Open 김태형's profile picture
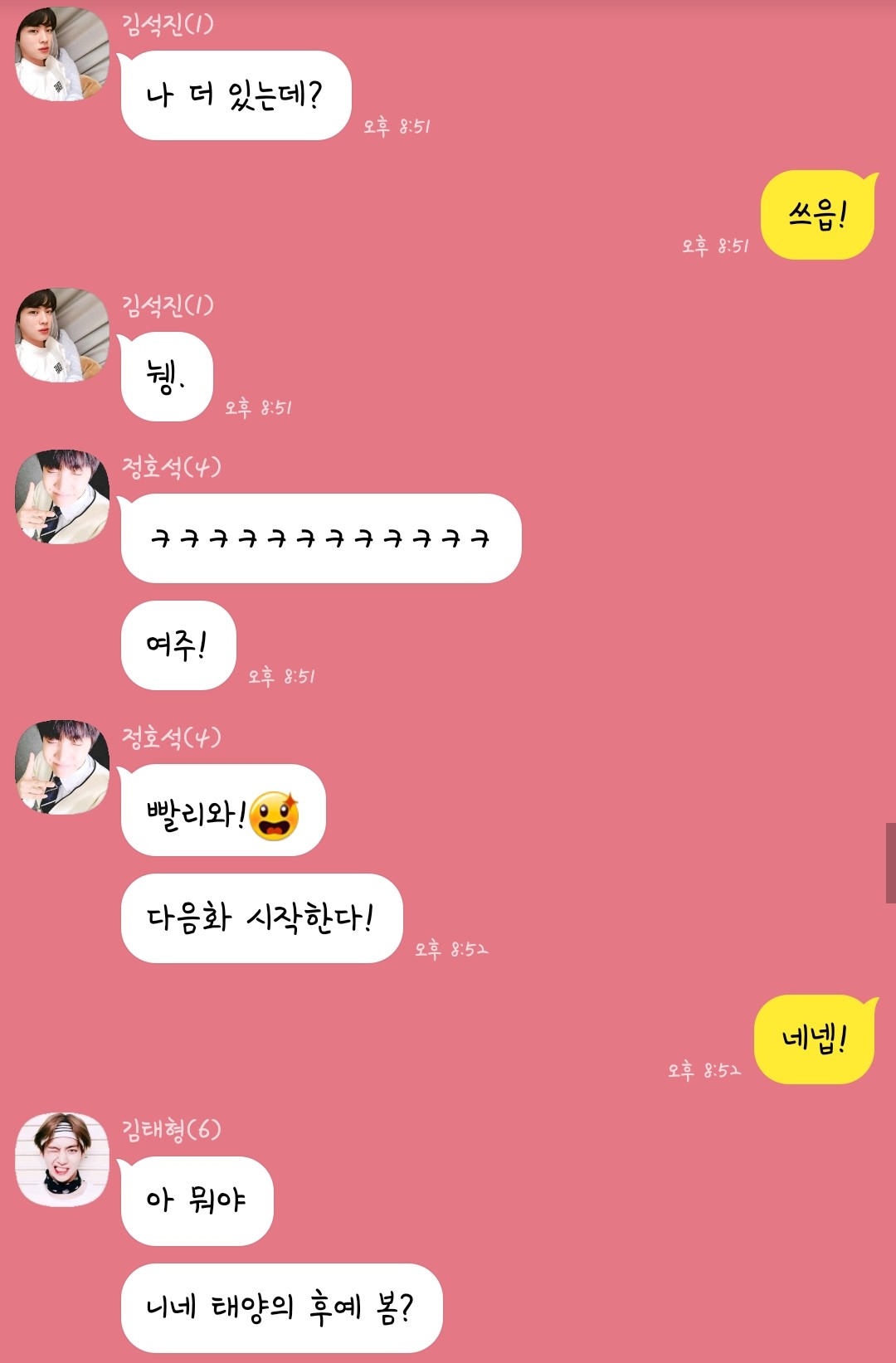Screen dimensions: 896x1363 [62, 1160]
